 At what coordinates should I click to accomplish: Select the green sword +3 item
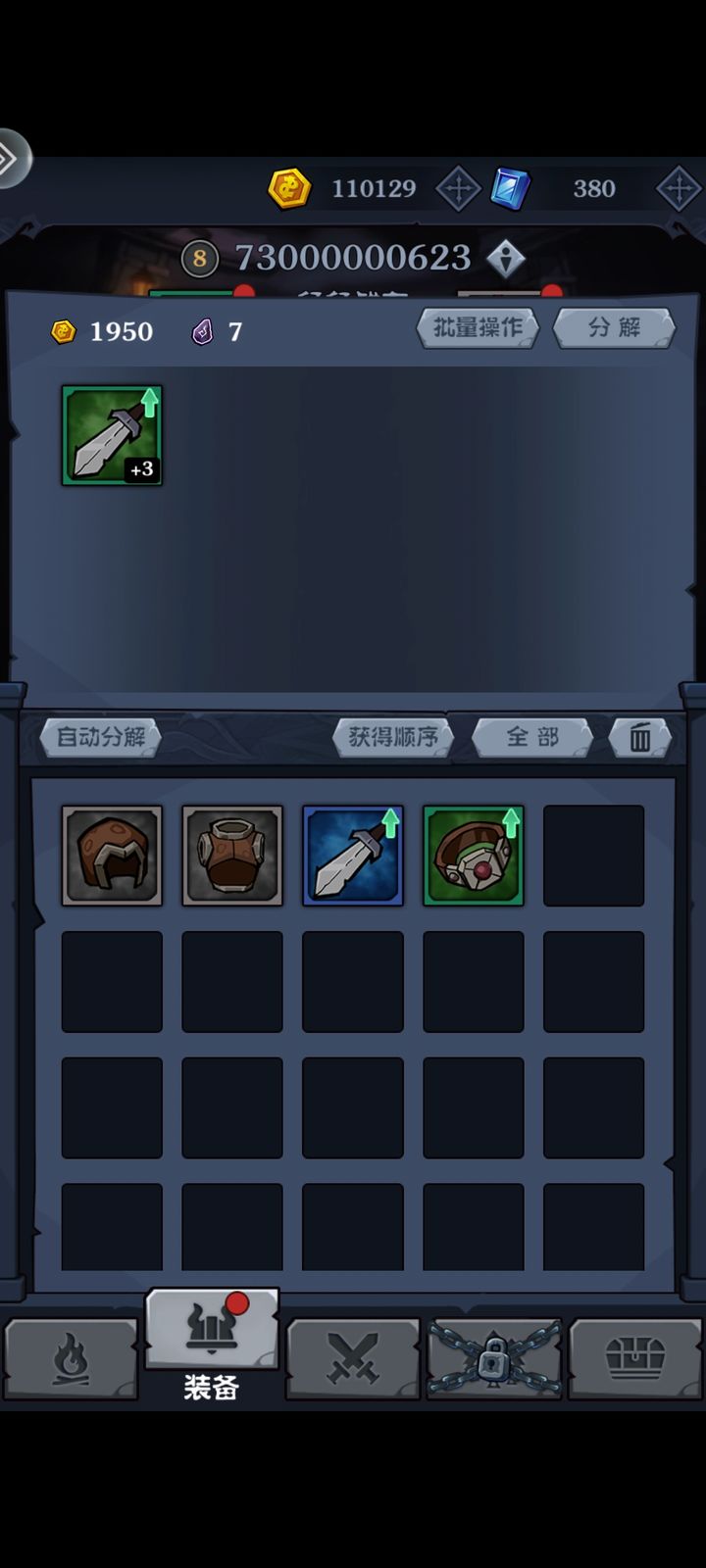point(112,435)
